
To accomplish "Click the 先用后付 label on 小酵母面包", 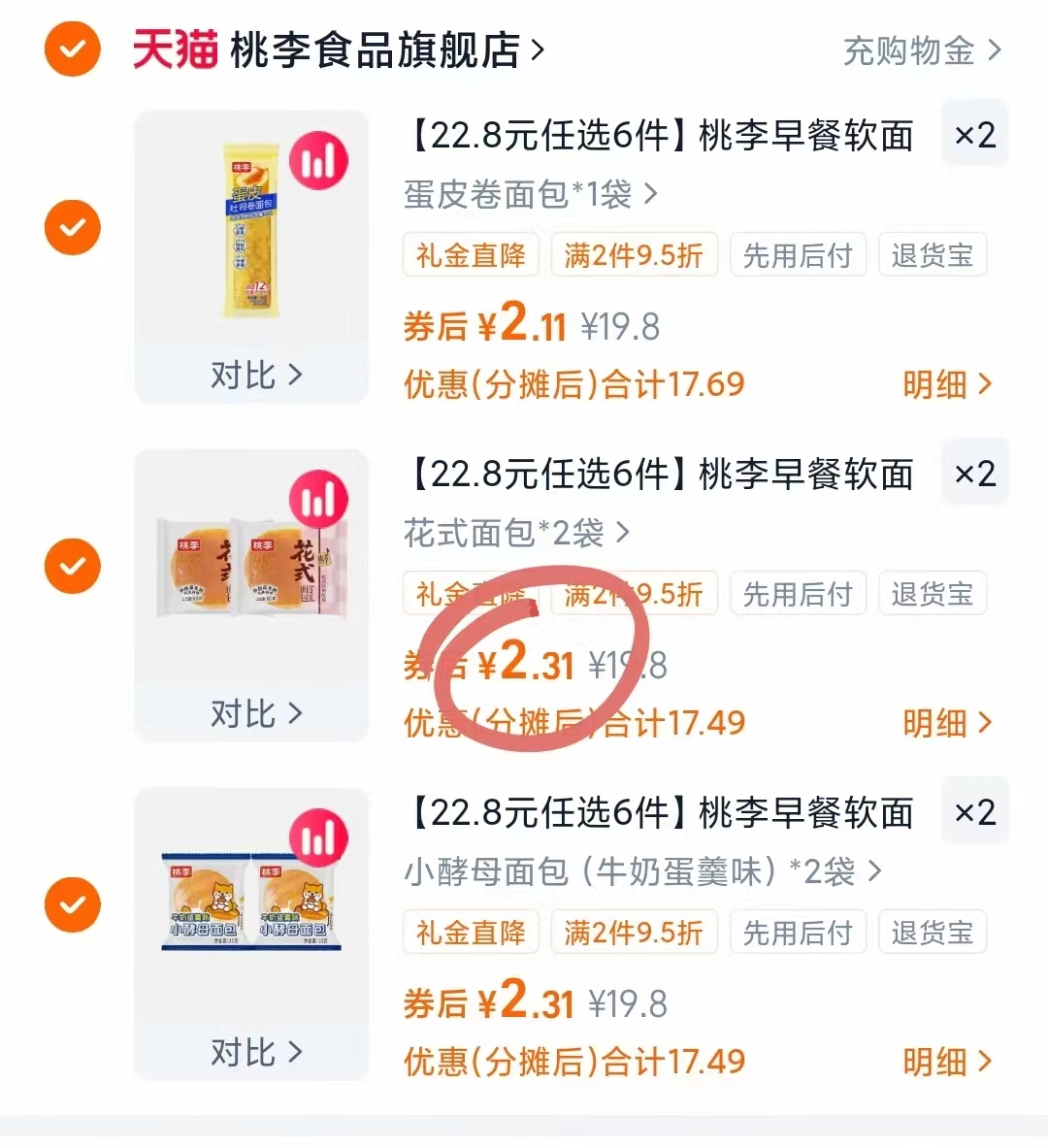I will [798, 933].
